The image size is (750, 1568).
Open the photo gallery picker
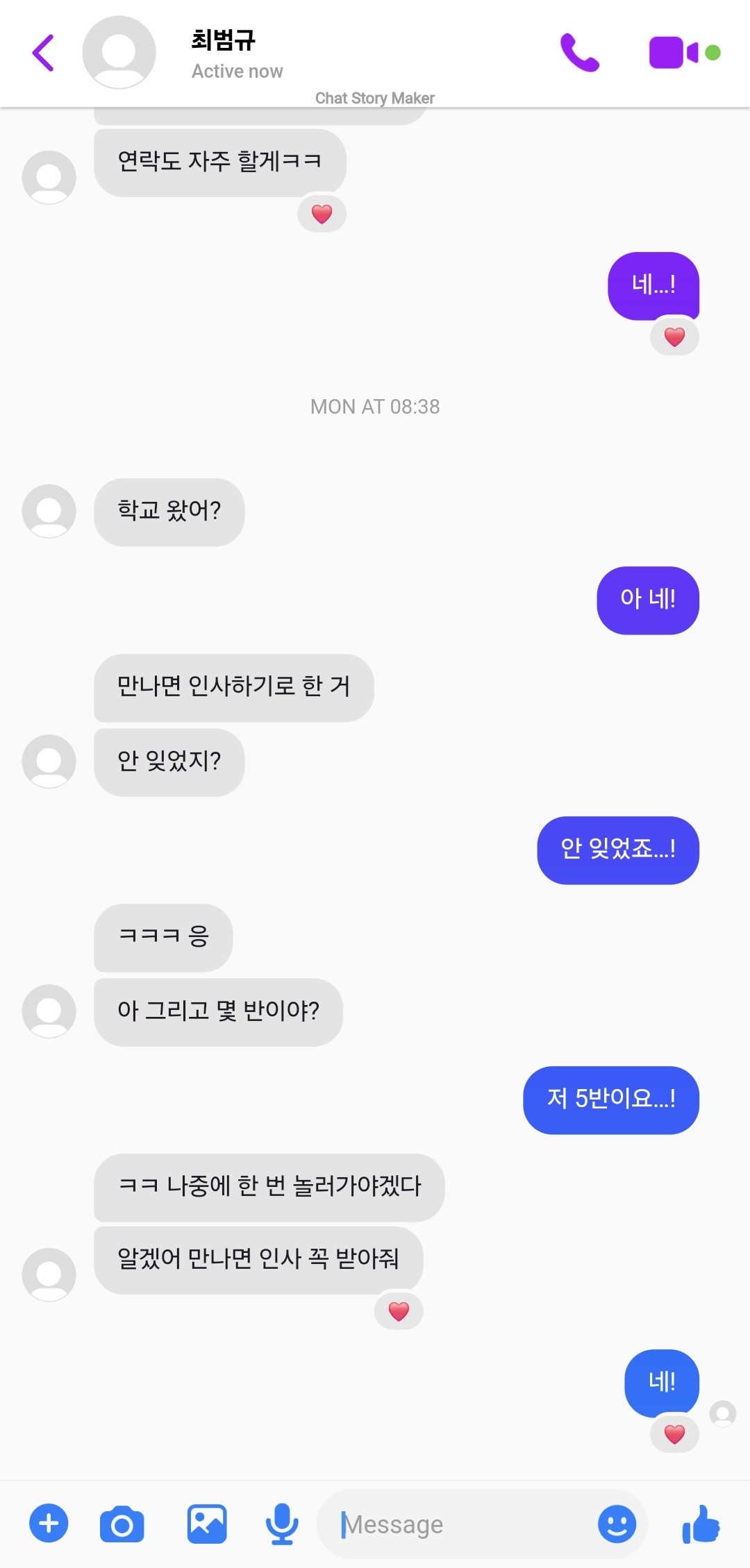click(207, 1524)
